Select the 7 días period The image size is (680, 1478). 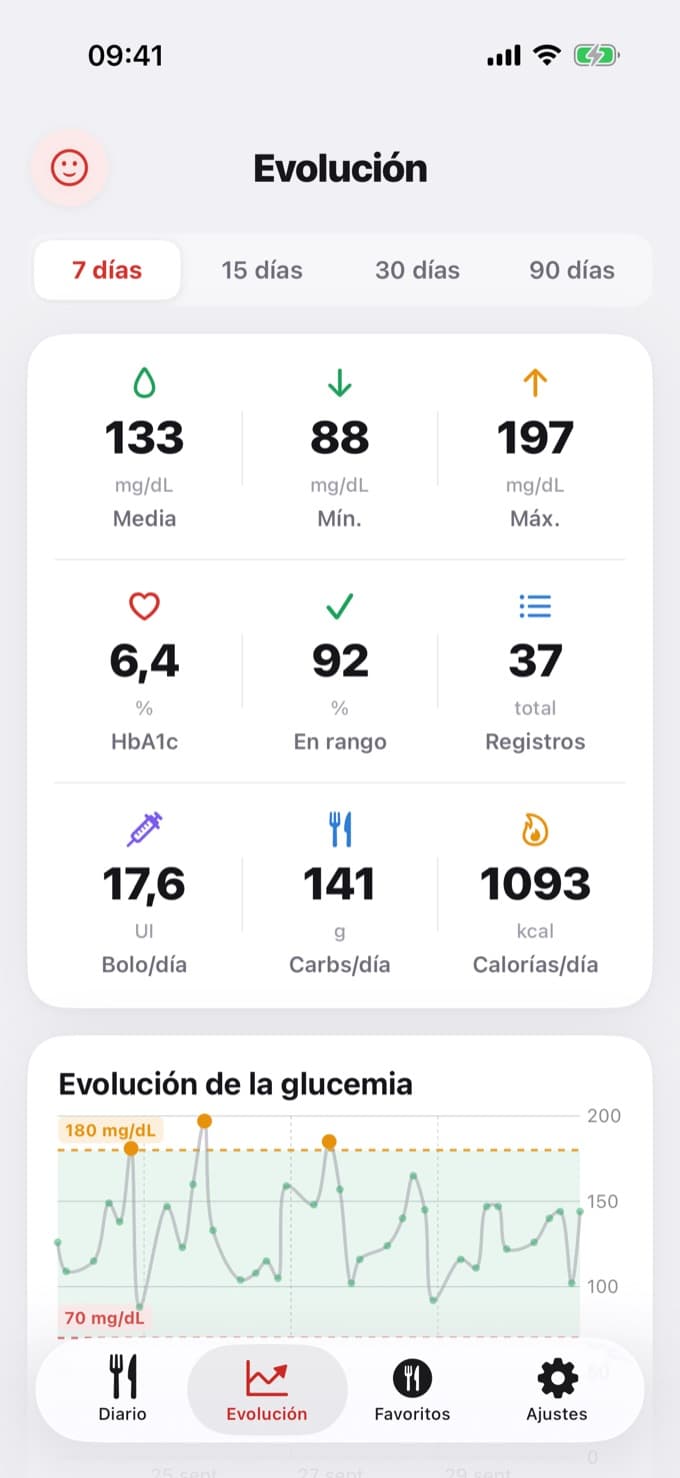click(x=107, y=270)
